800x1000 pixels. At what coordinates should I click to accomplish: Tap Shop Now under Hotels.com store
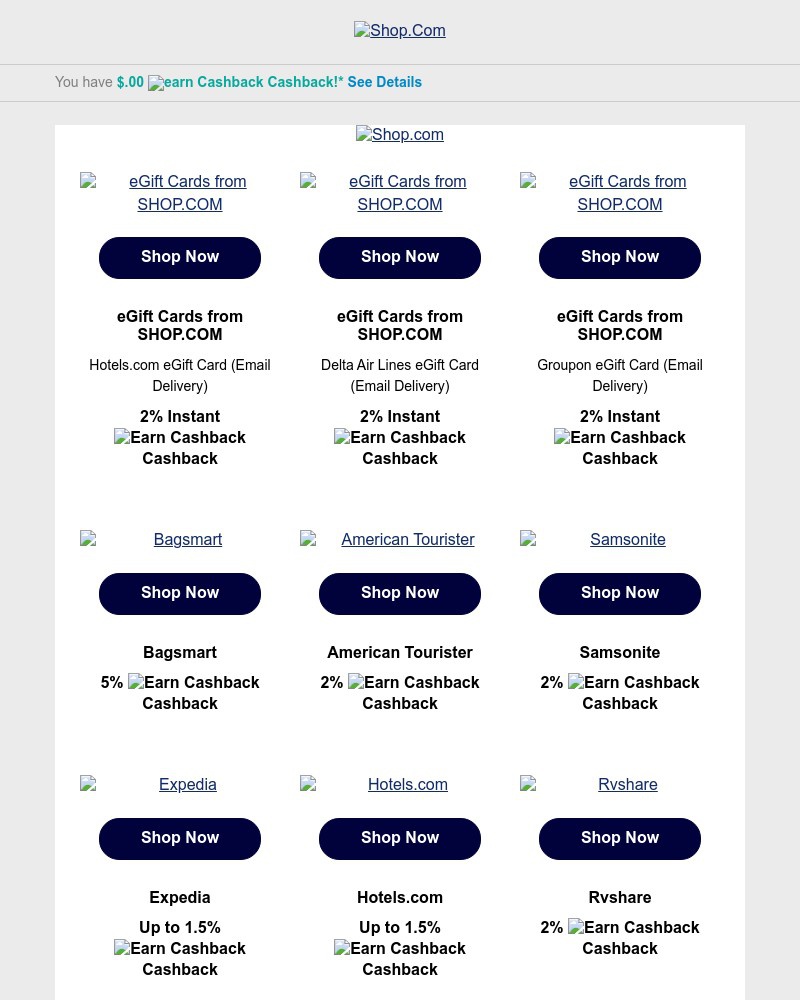(x=400, y=838)
